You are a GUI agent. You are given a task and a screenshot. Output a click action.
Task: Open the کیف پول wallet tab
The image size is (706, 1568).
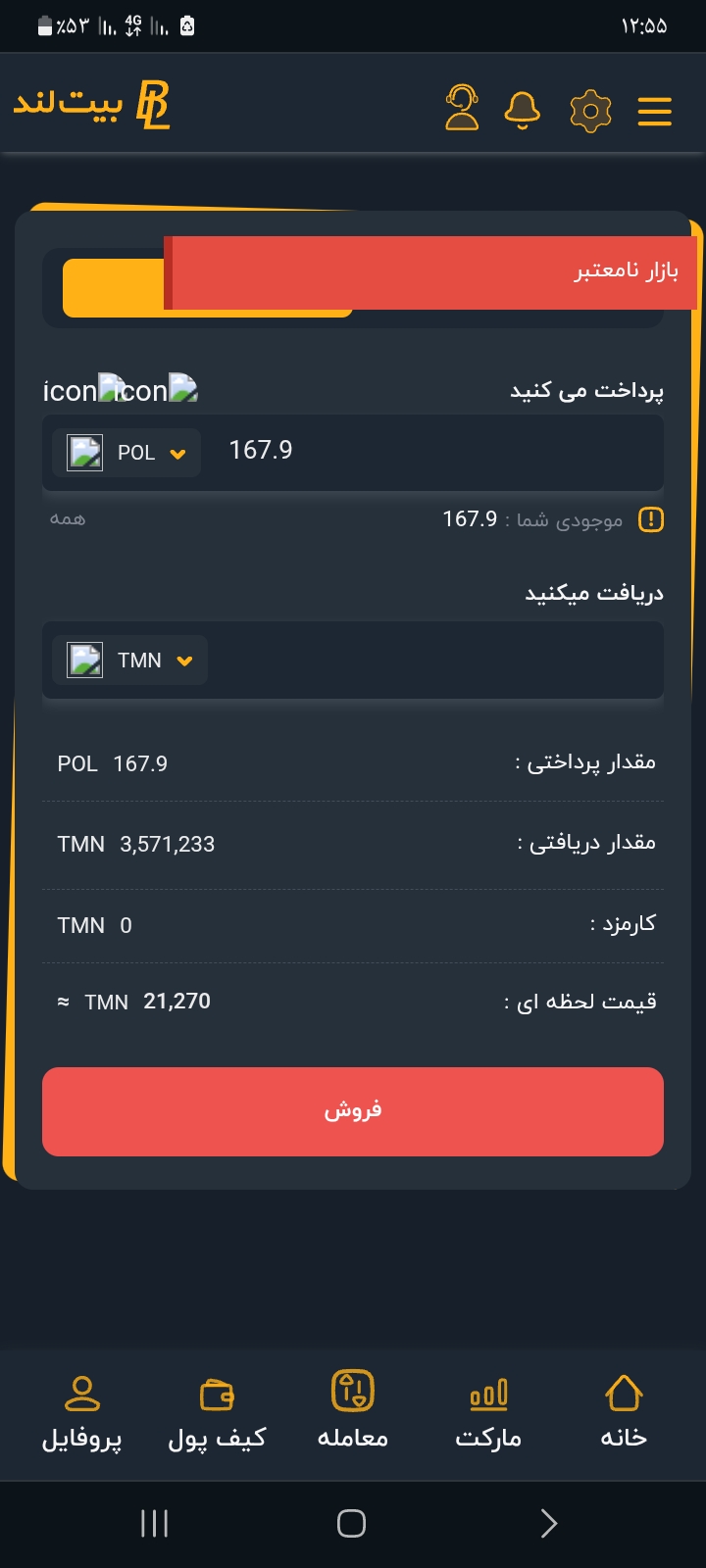coord(217,1412)
